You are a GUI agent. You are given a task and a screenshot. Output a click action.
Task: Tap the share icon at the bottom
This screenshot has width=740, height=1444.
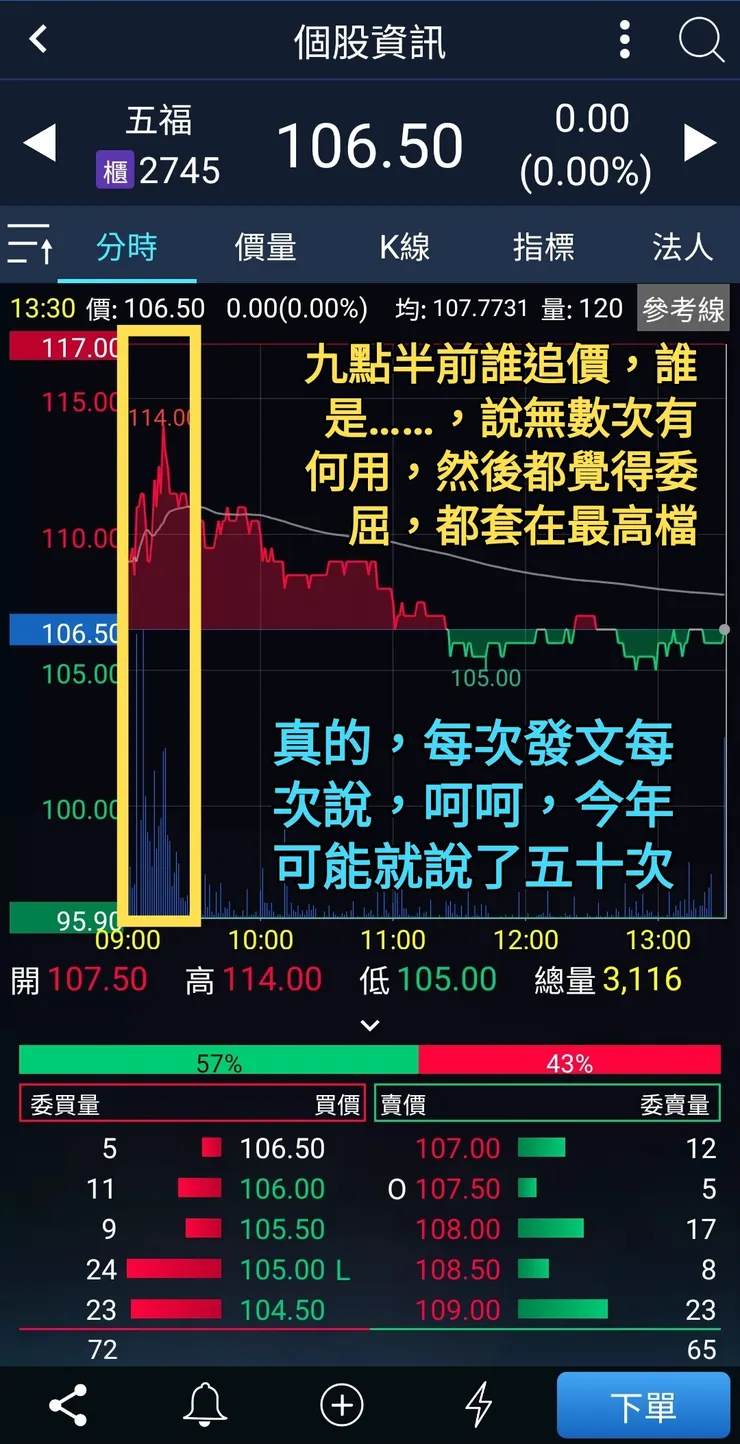coord(68,1404)
